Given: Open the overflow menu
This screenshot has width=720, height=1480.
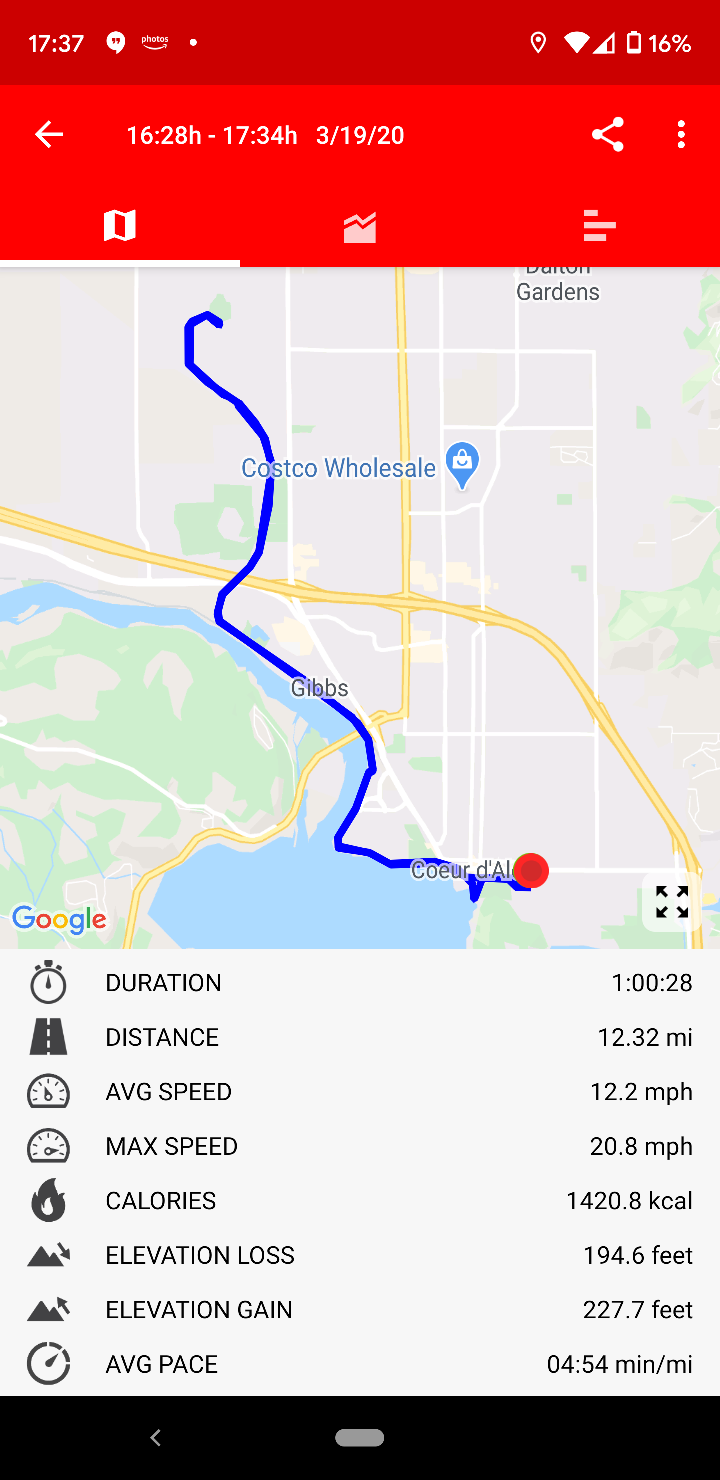Looking at the screenshot, I should [681, 135].
